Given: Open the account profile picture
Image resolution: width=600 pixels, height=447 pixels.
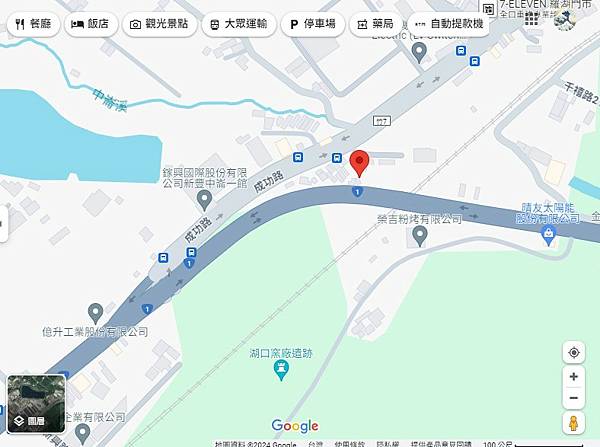Looking at the screenshot, I should (x=565, y=17).
